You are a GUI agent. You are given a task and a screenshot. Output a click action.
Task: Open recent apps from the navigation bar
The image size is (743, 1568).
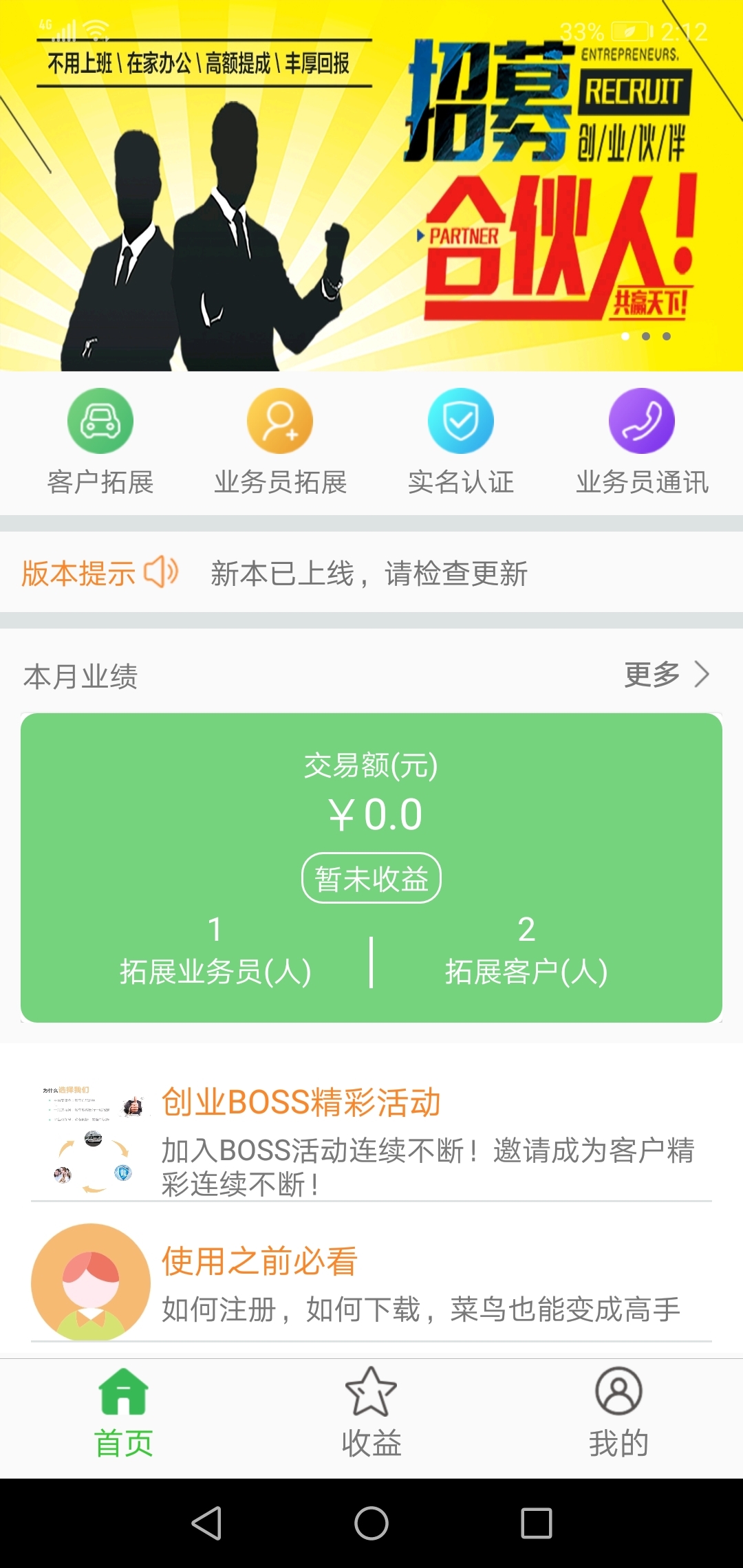[537, 1523]
